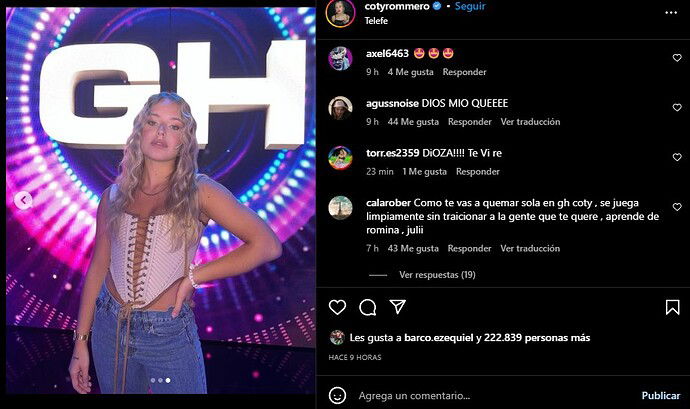Screen dimensions: 690x409
Task: Like torr.es2359's comment
Action: point(677,158)
